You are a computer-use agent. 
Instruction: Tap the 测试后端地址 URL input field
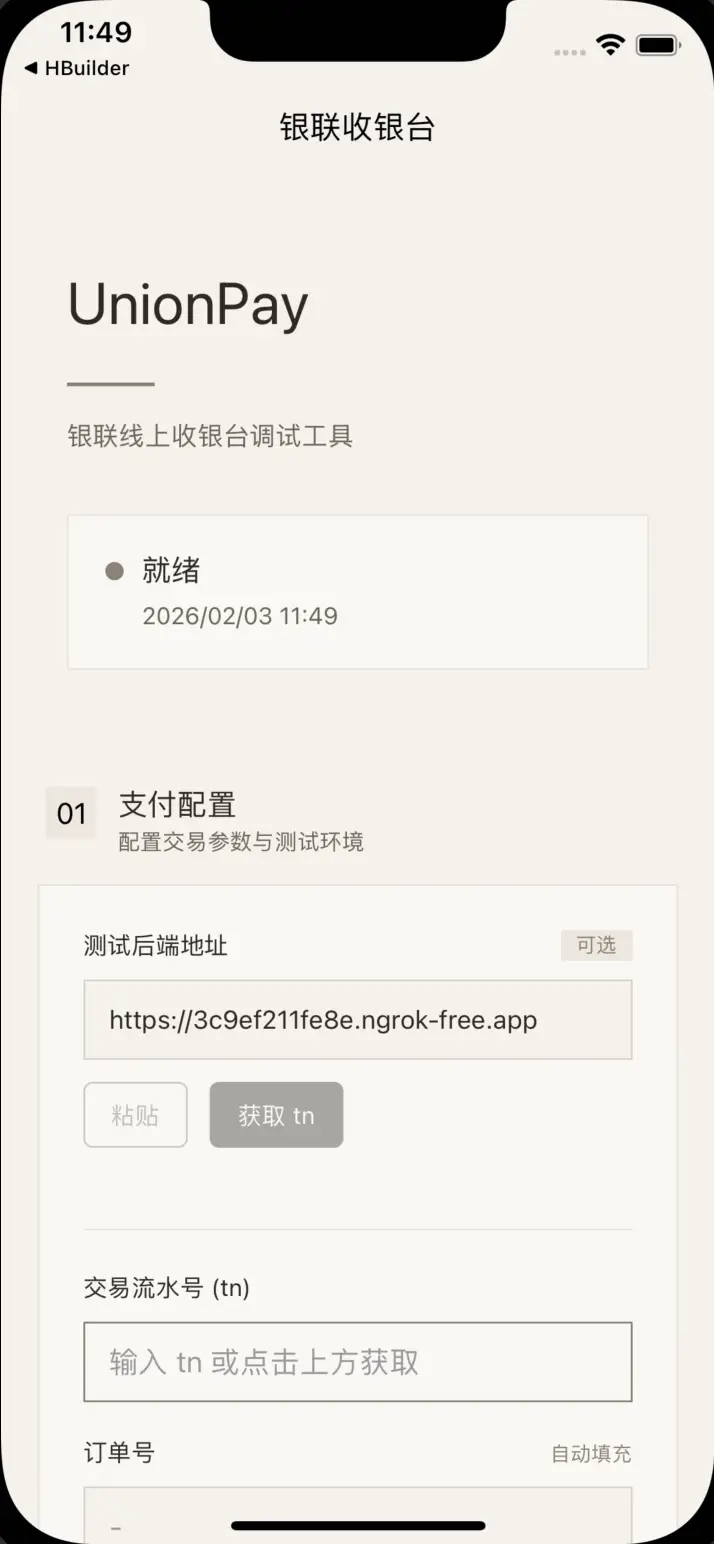[x=357, y=1019]
